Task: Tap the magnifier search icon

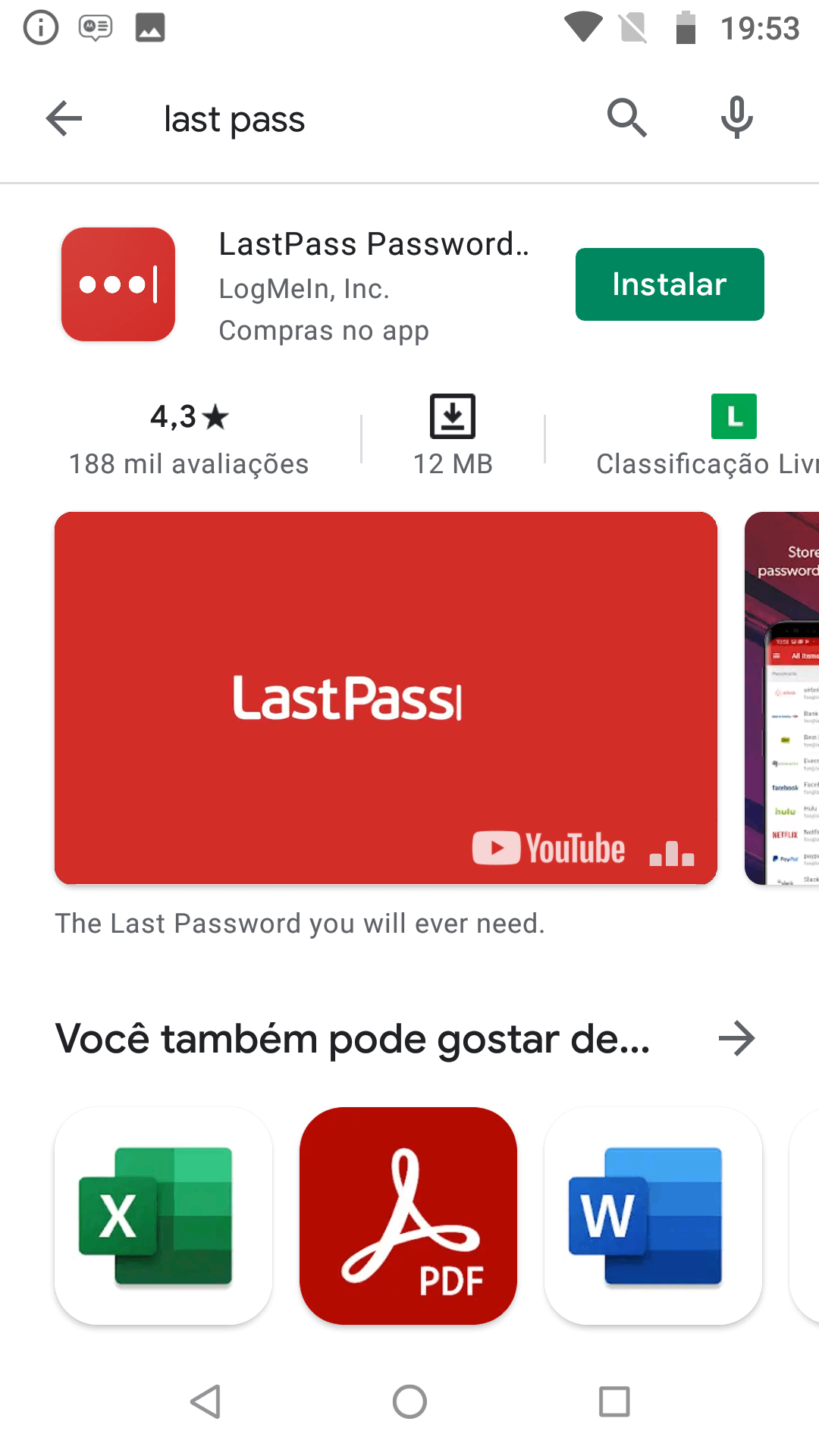Action: pos(626,118)
